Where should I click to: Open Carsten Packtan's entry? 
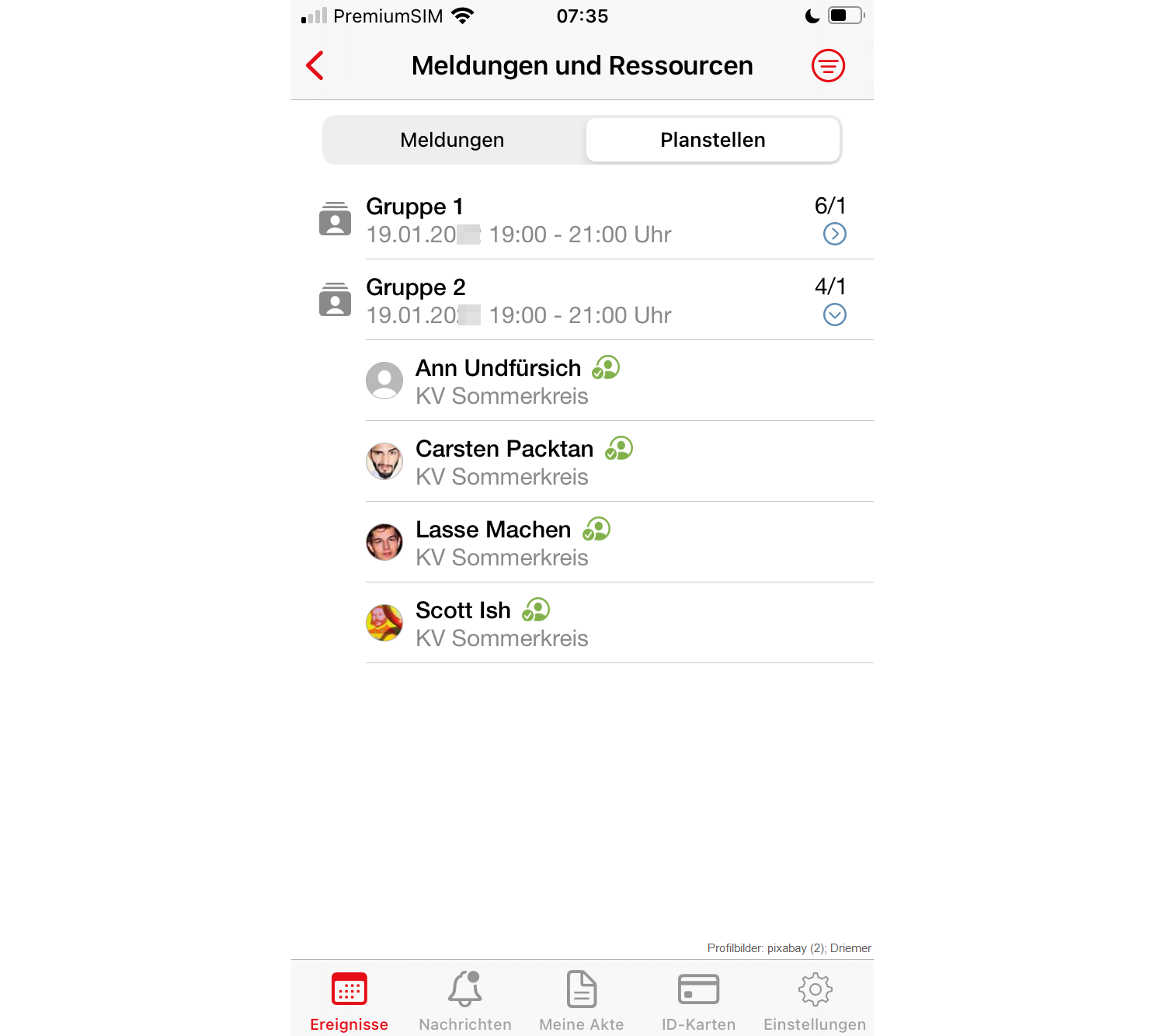504,461
